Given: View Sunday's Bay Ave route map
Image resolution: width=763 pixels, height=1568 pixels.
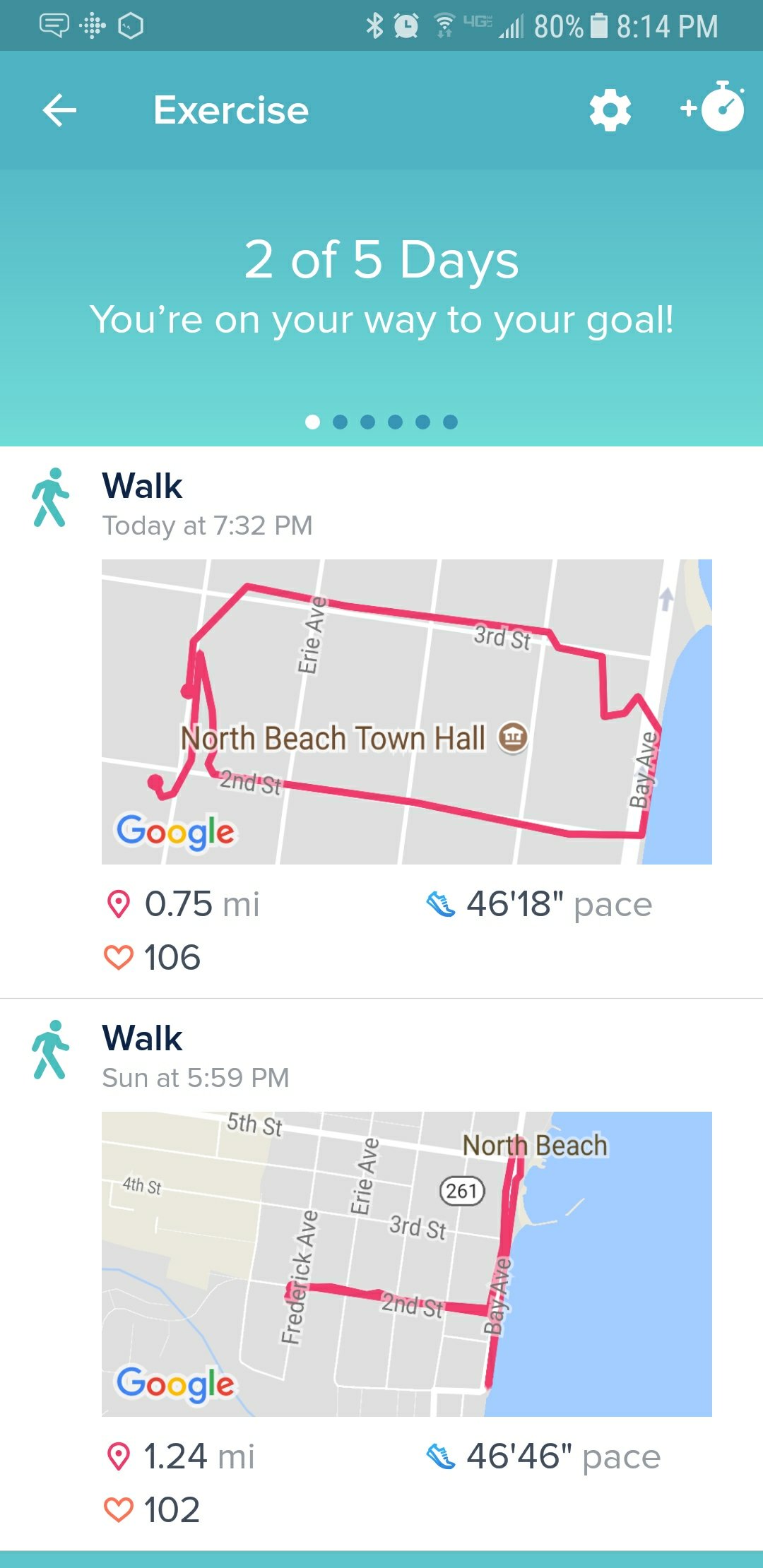Looking at the screenshot, I should pos(407,1264).
